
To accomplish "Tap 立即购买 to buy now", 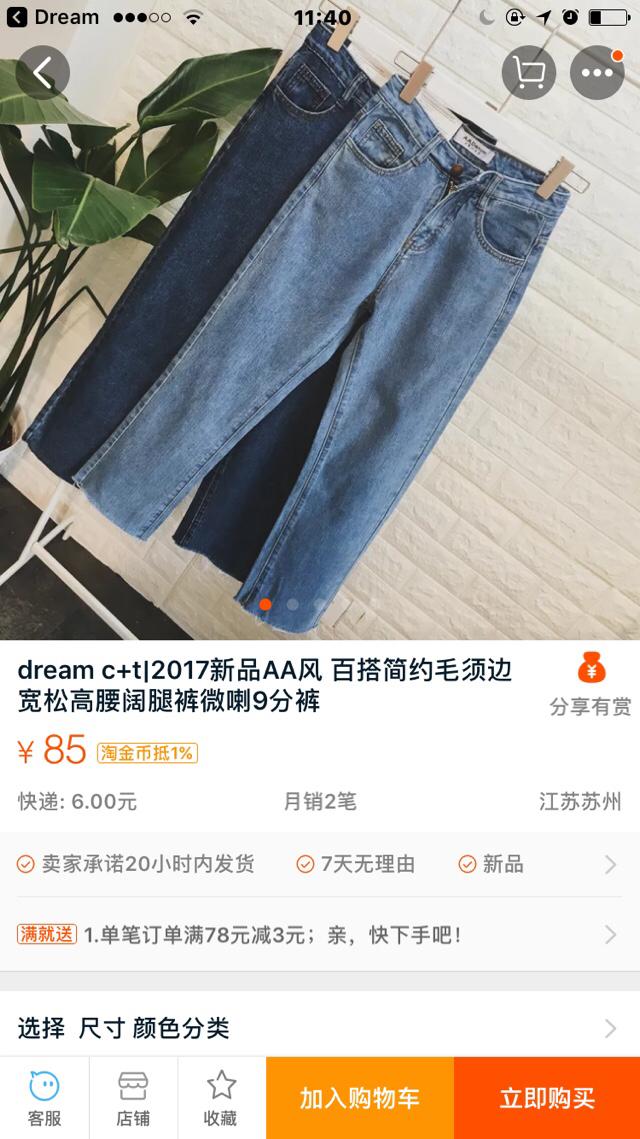I will click(x=547, y=1098).
